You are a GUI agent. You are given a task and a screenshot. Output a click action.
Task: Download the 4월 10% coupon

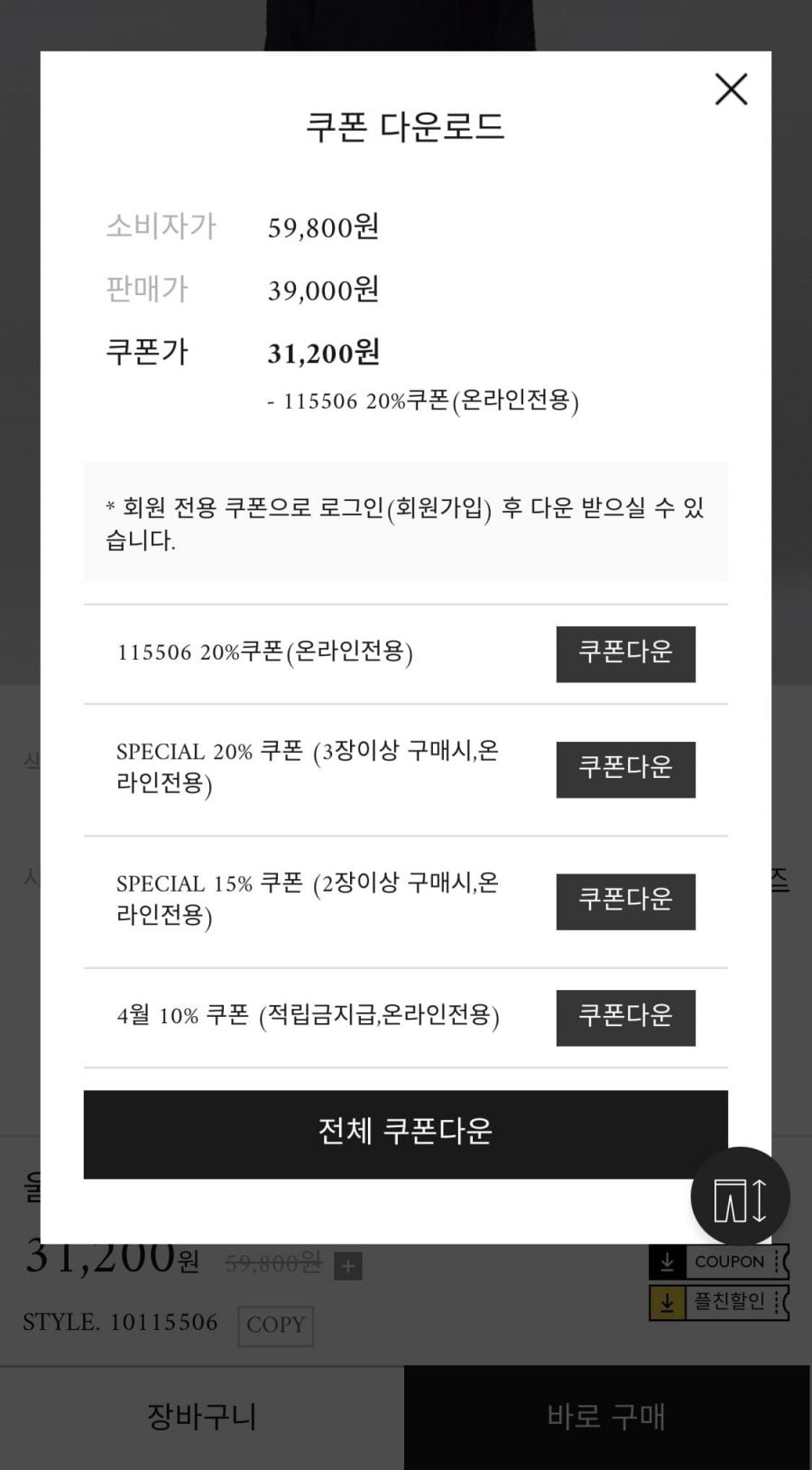pos(625,1017)
